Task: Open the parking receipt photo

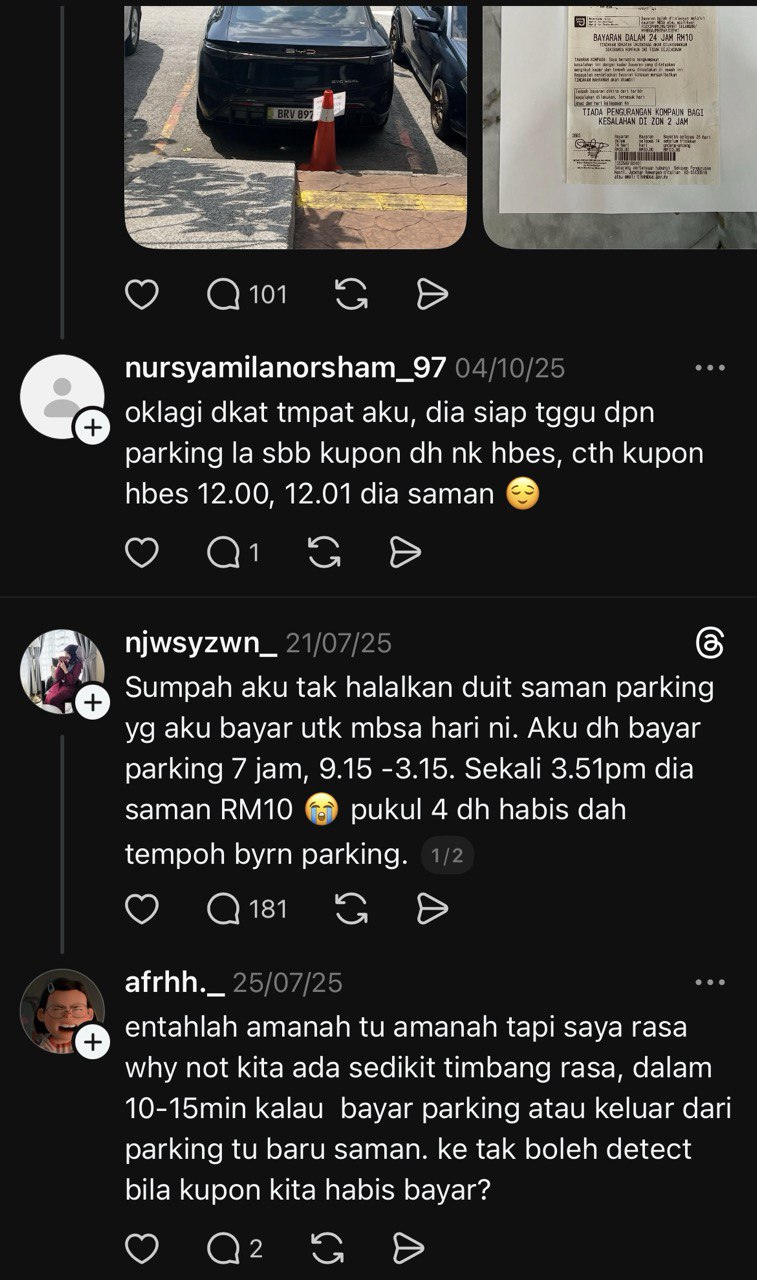Action: click(x=620, y=125)
